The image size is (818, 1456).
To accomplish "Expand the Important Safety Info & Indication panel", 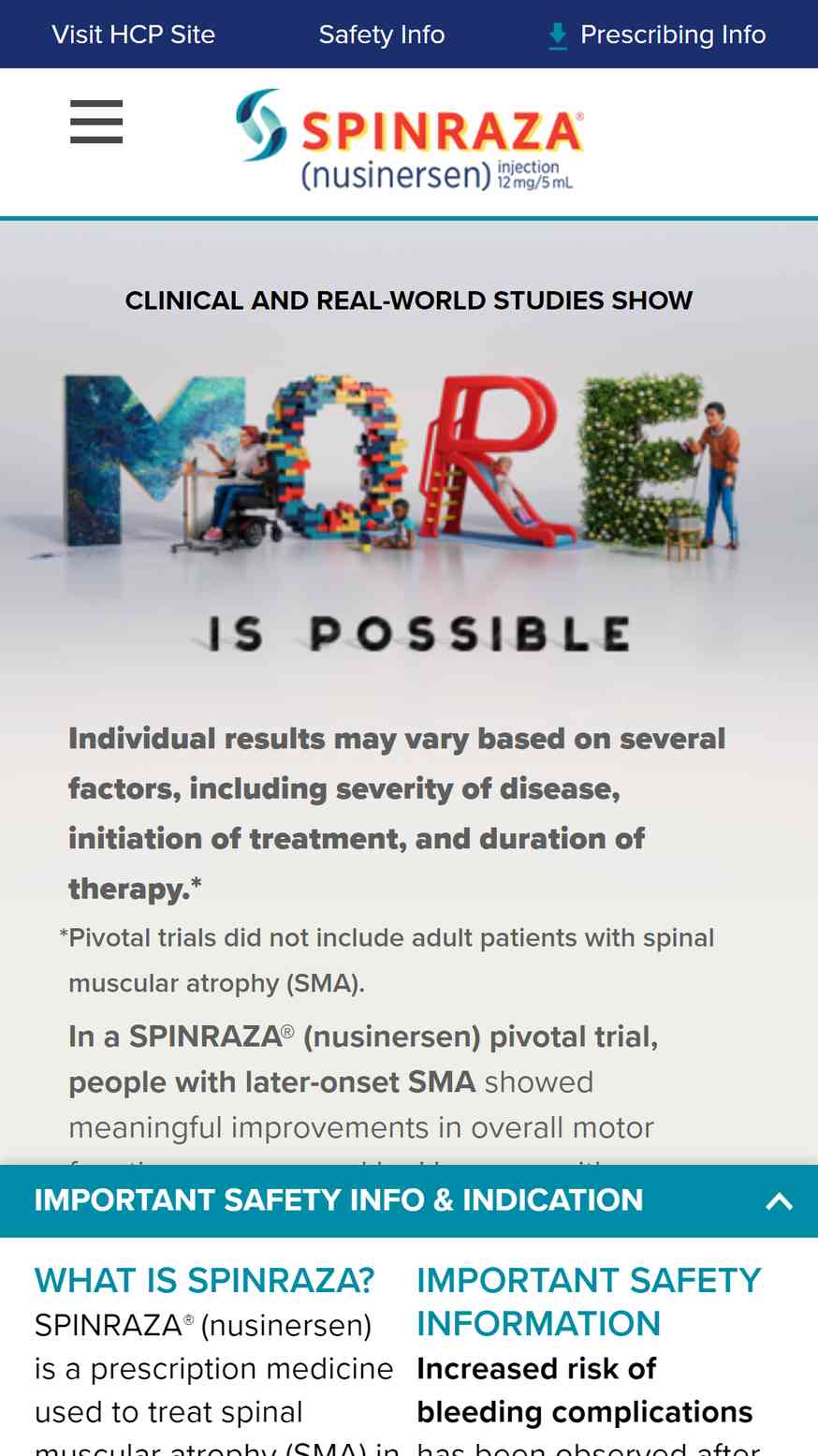I will coord(409,1201).
